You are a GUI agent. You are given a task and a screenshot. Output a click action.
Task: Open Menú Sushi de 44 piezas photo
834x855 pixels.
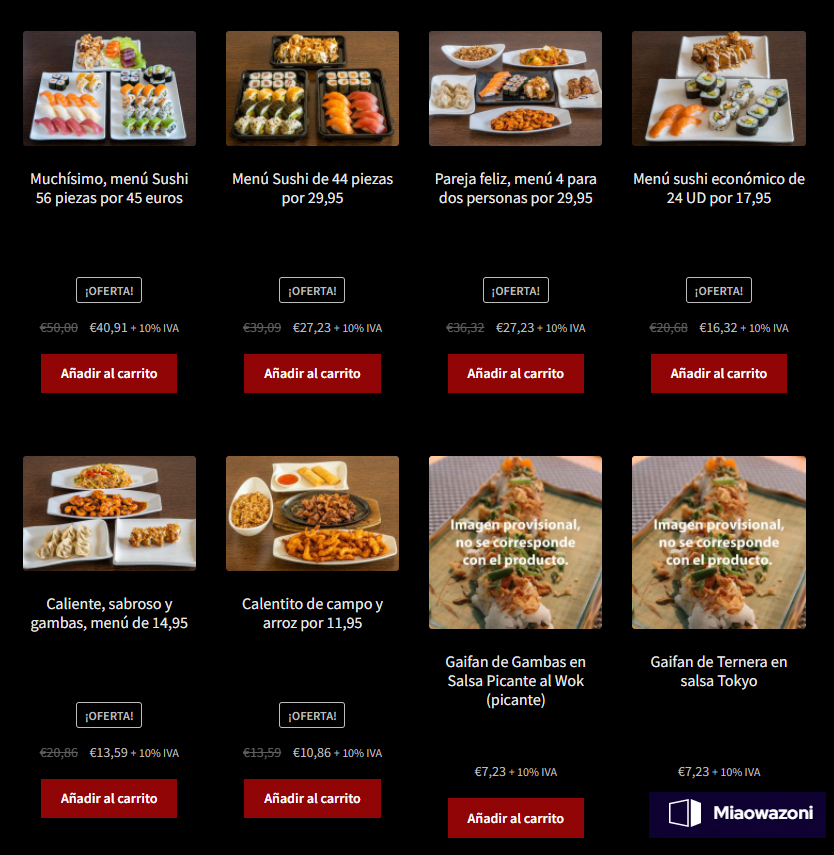click(312, 88)
